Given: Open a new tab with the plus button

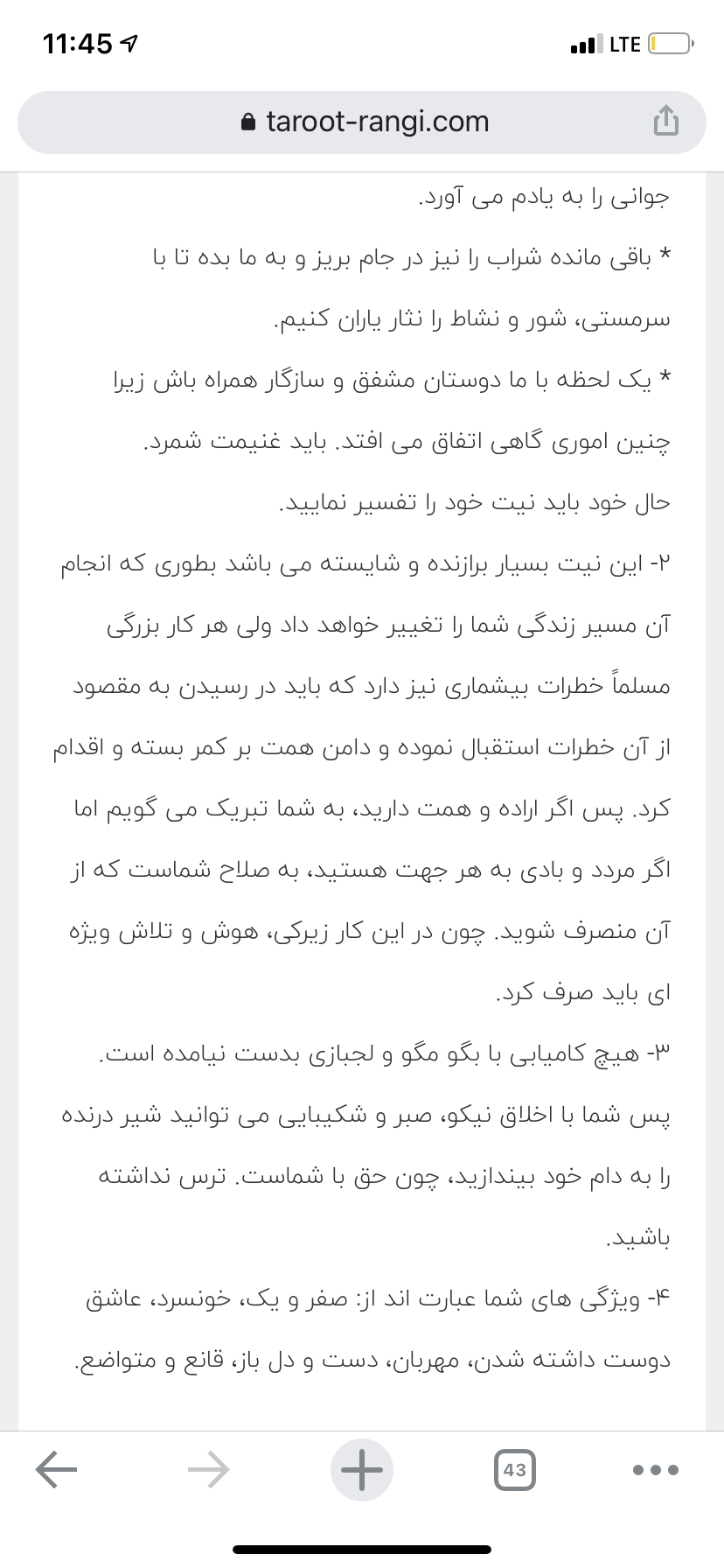Looking at the screenshot, I should (362, 1469).
